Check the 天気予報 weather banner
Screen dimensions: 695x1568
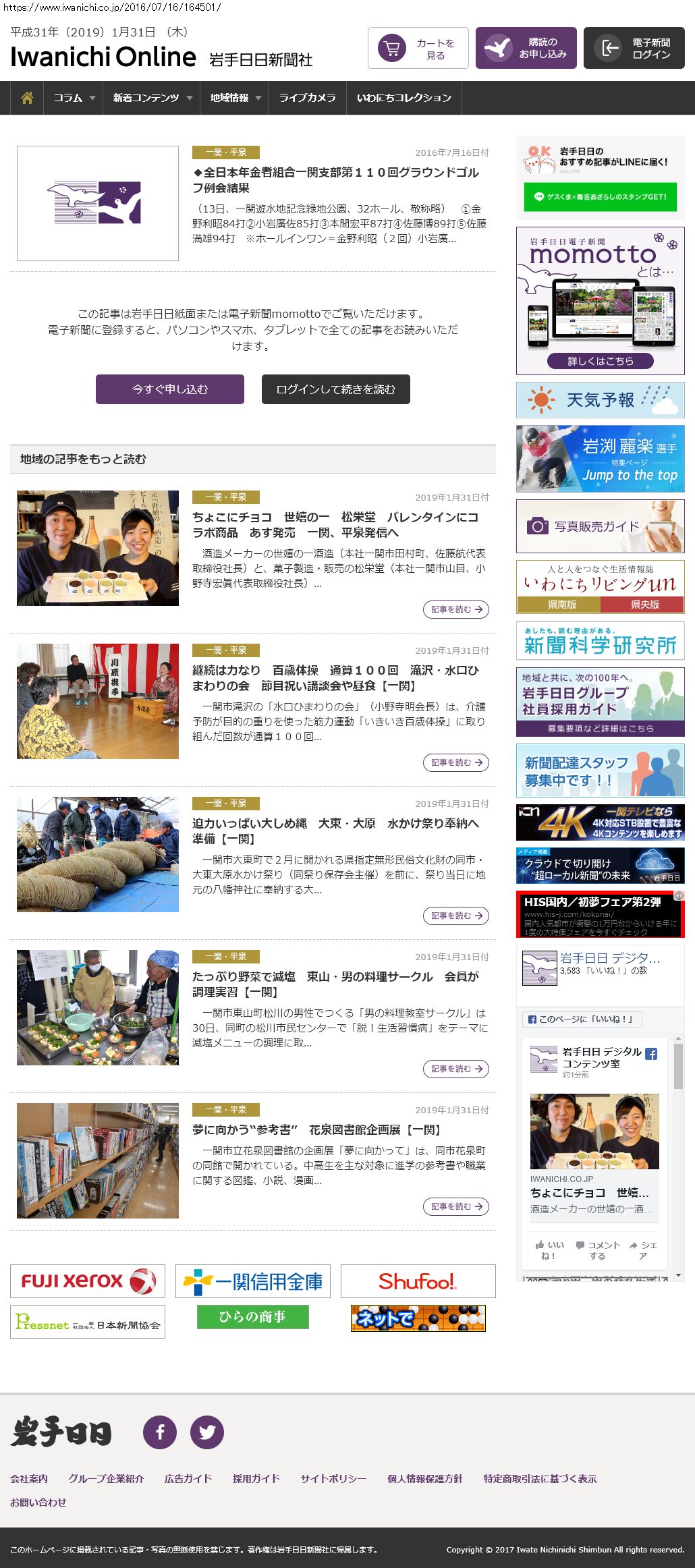[x=601, y=400]
